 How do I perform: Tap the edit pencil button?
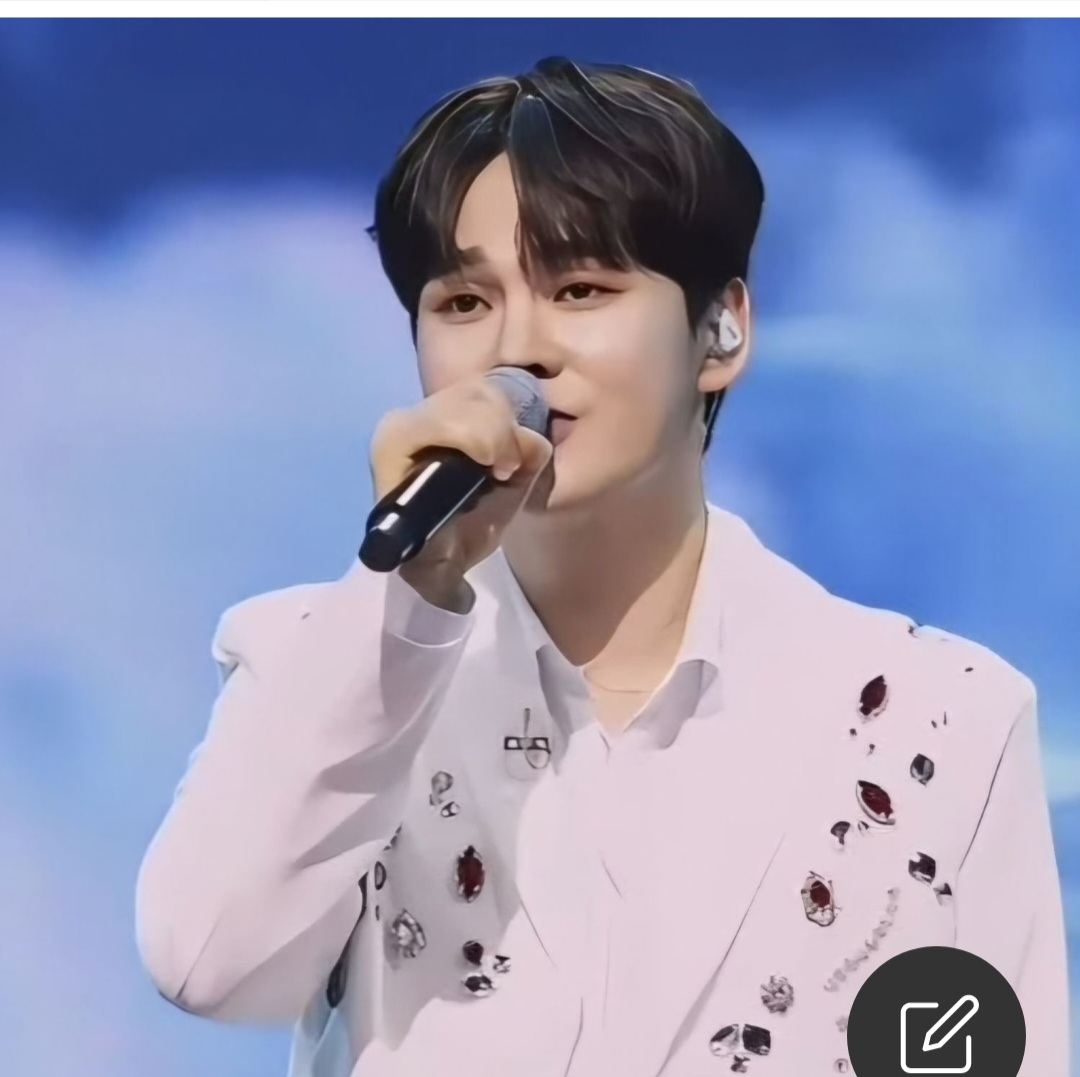[937, 1030]
